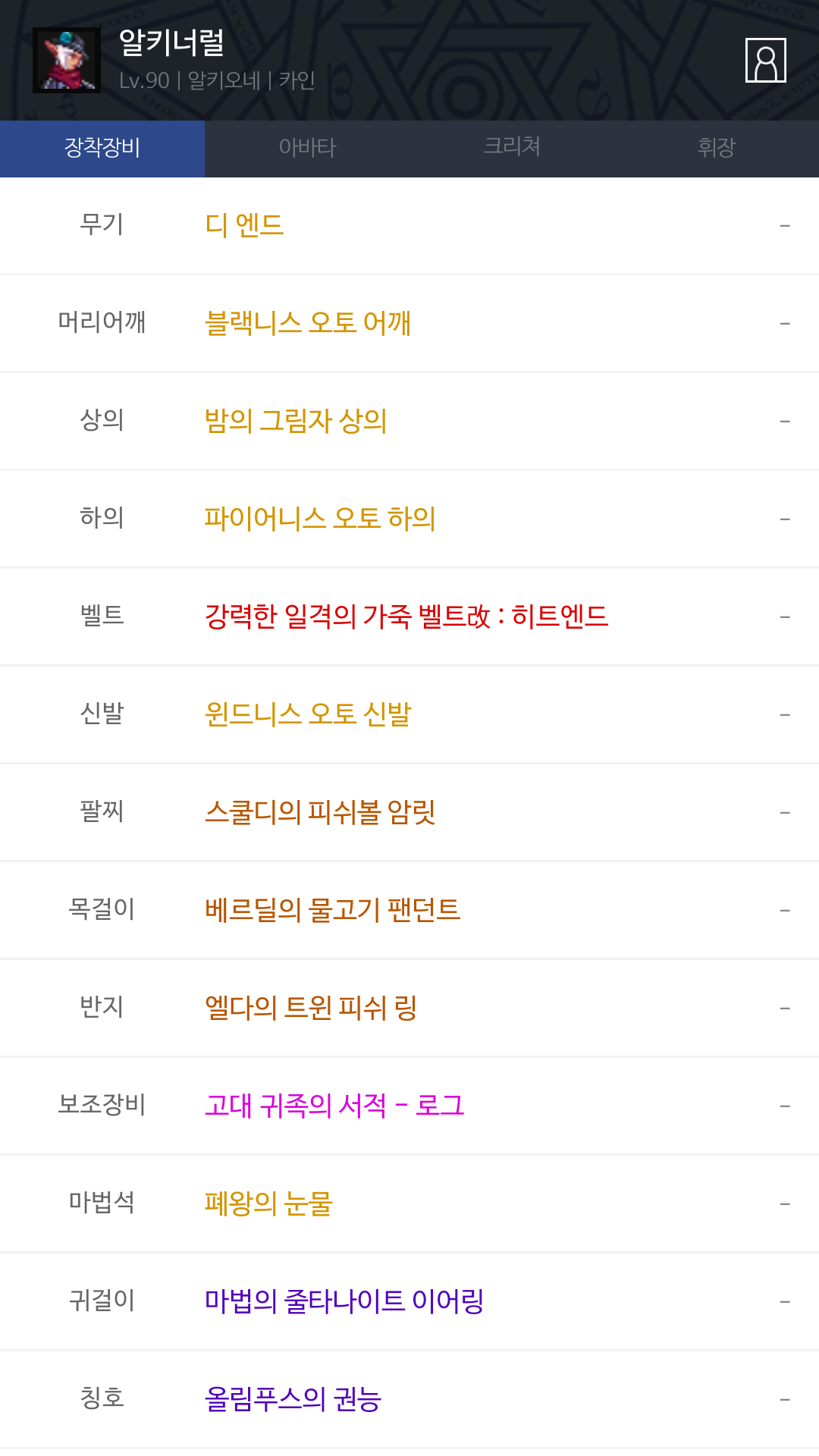Tap the character avatar 알키너럴

point(67,60)
